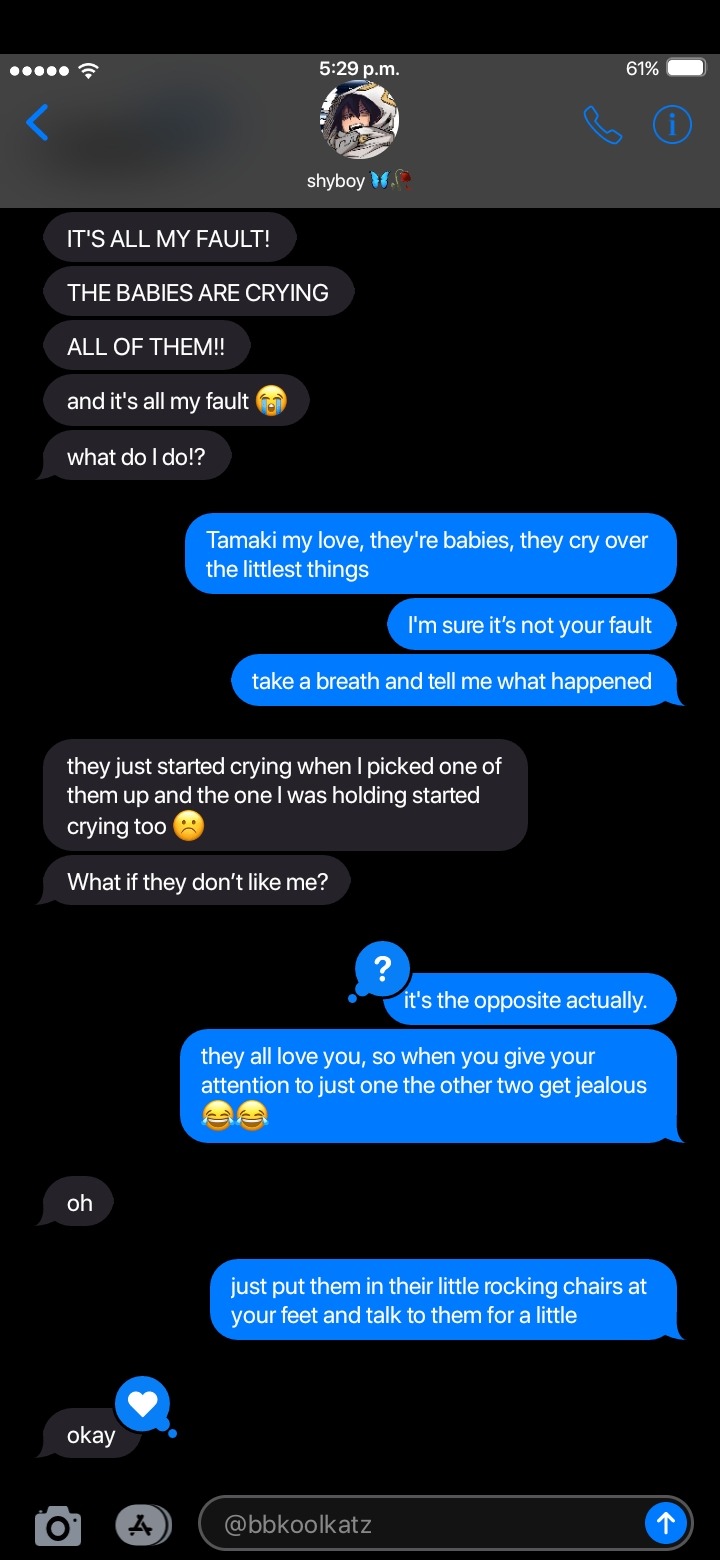Viewport: 720px width, 1560px height.
Task: Send the message with the arrow button
Action: click(665, 1523)
